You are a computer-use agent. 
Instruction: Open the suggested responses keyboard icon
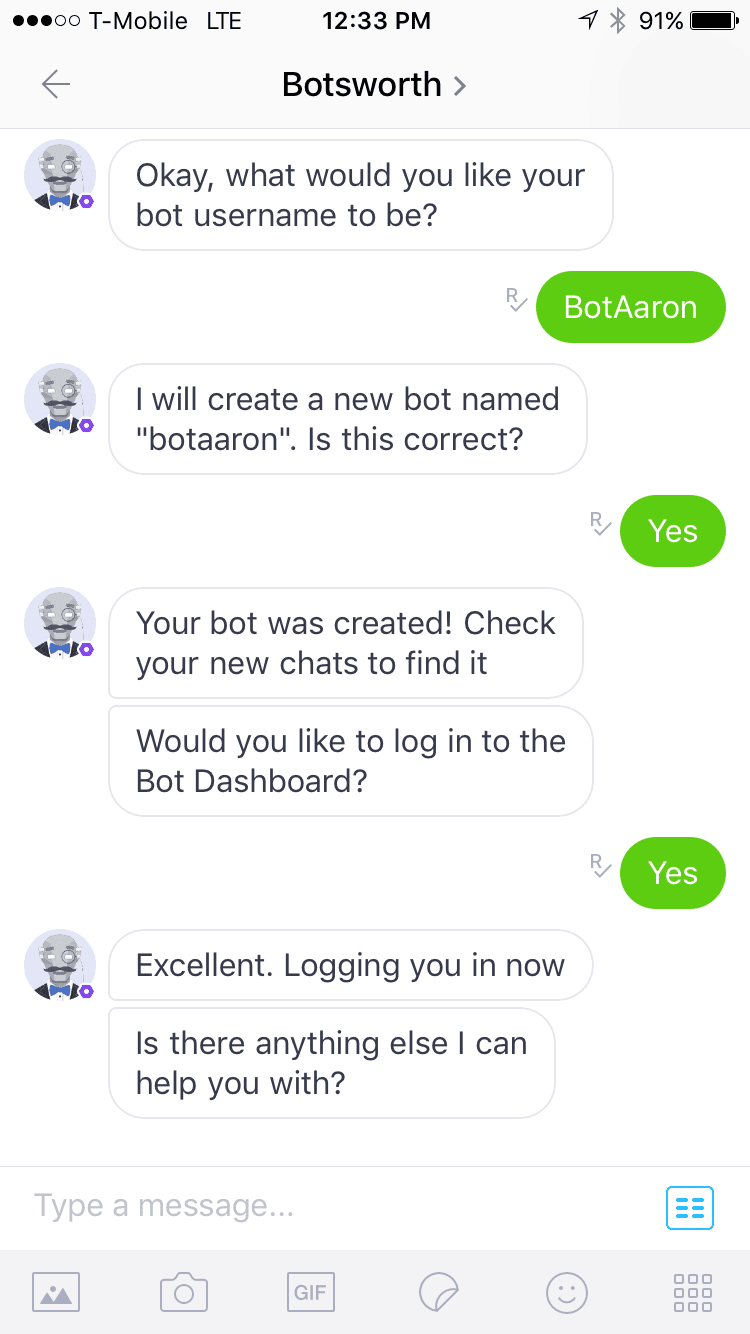pos(690,1207)
